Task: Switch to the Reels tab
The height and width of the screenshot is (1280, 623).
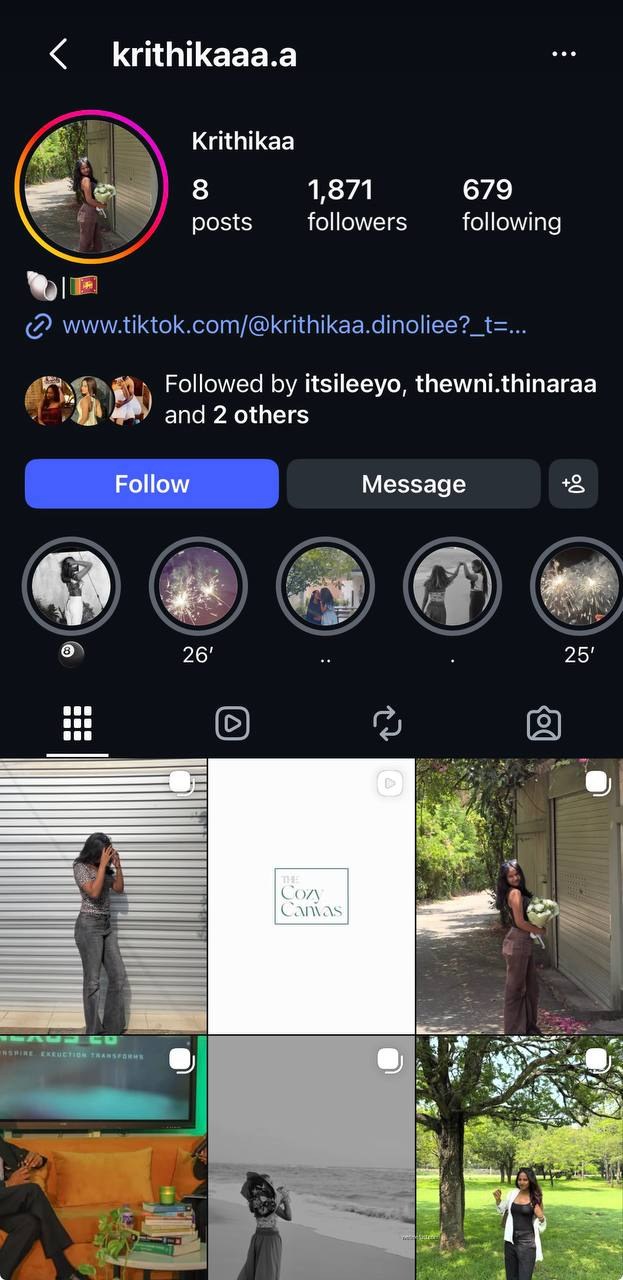Action: 232,723
